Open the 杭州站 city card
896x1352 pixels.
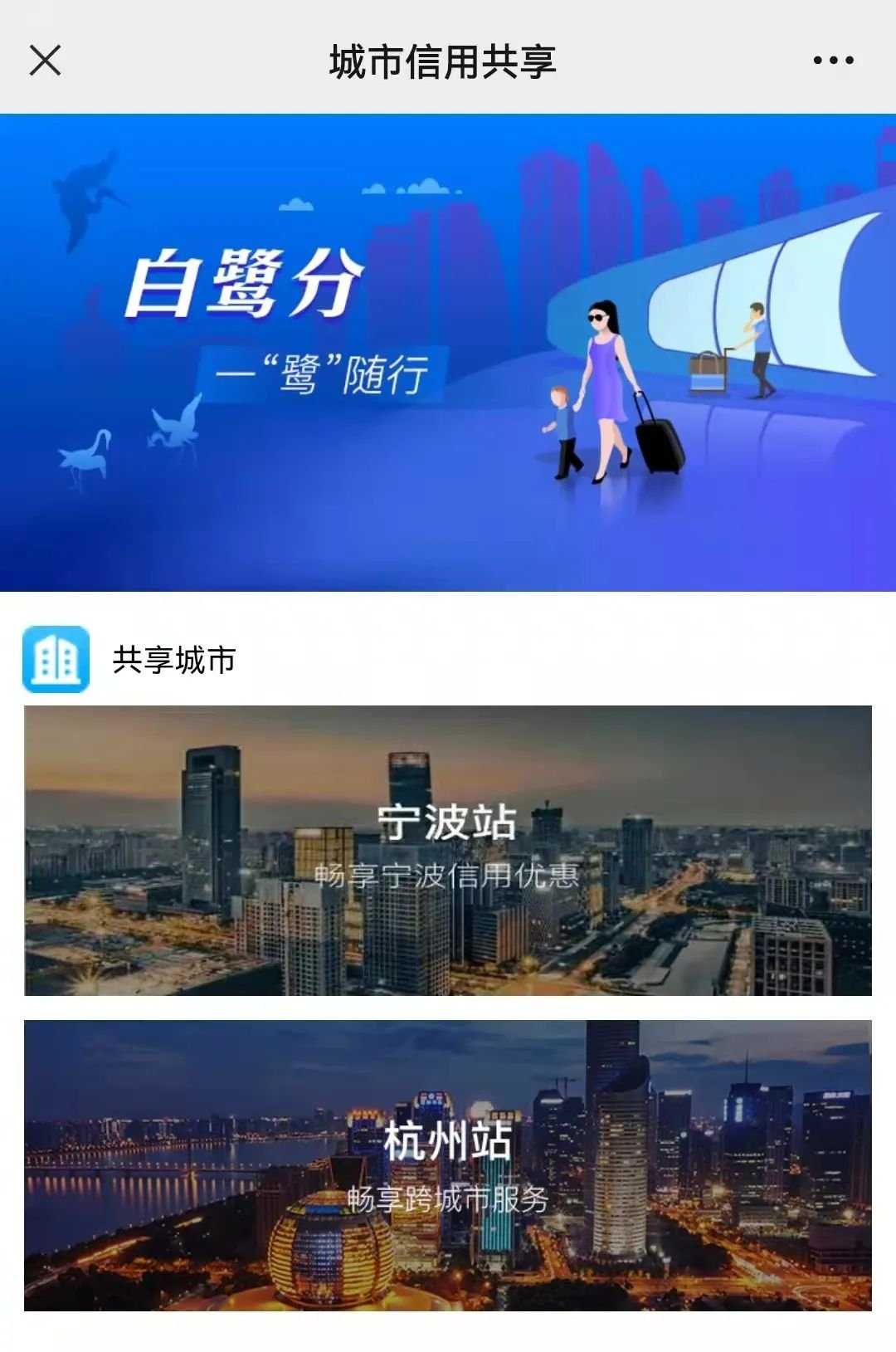pyautogui.click(x=448, y=1164)
